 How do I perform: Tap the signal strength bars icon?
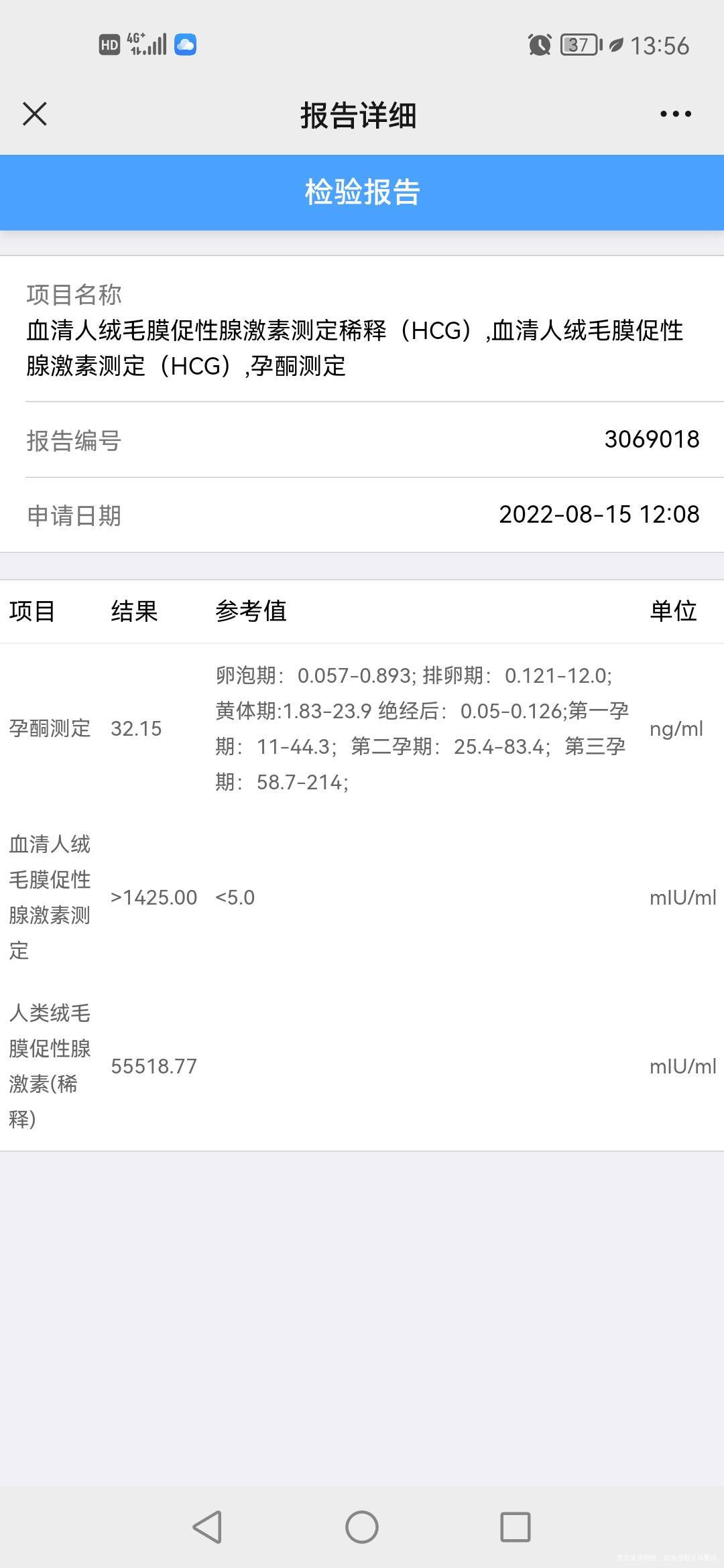(x=156, y=44)
